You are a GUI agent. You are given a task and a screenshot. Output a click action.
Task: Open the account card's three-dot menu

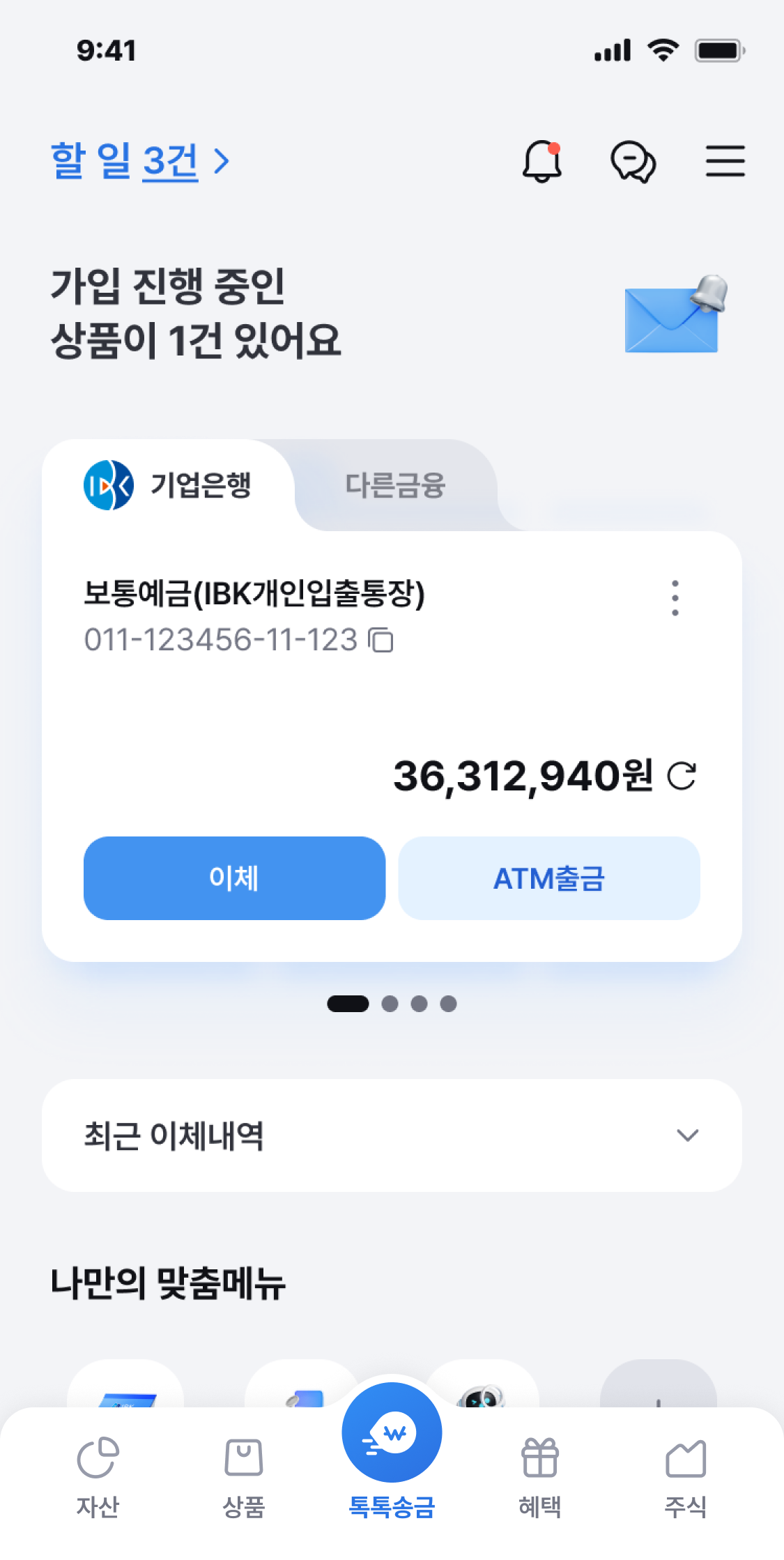675,597
